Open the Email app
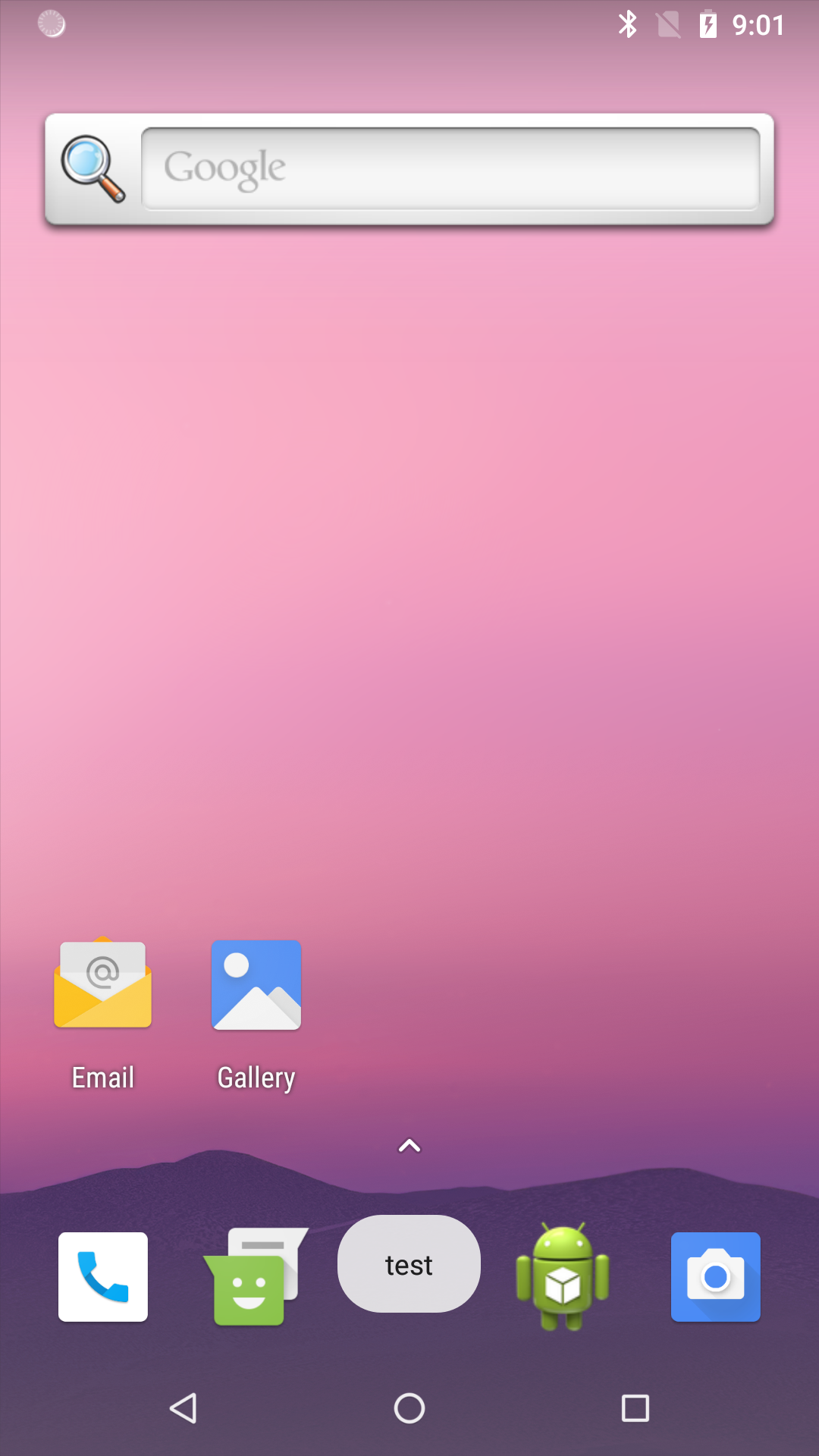Image resolution: width=819 pixels, height=1456 pixels. (x=103, y=986)
